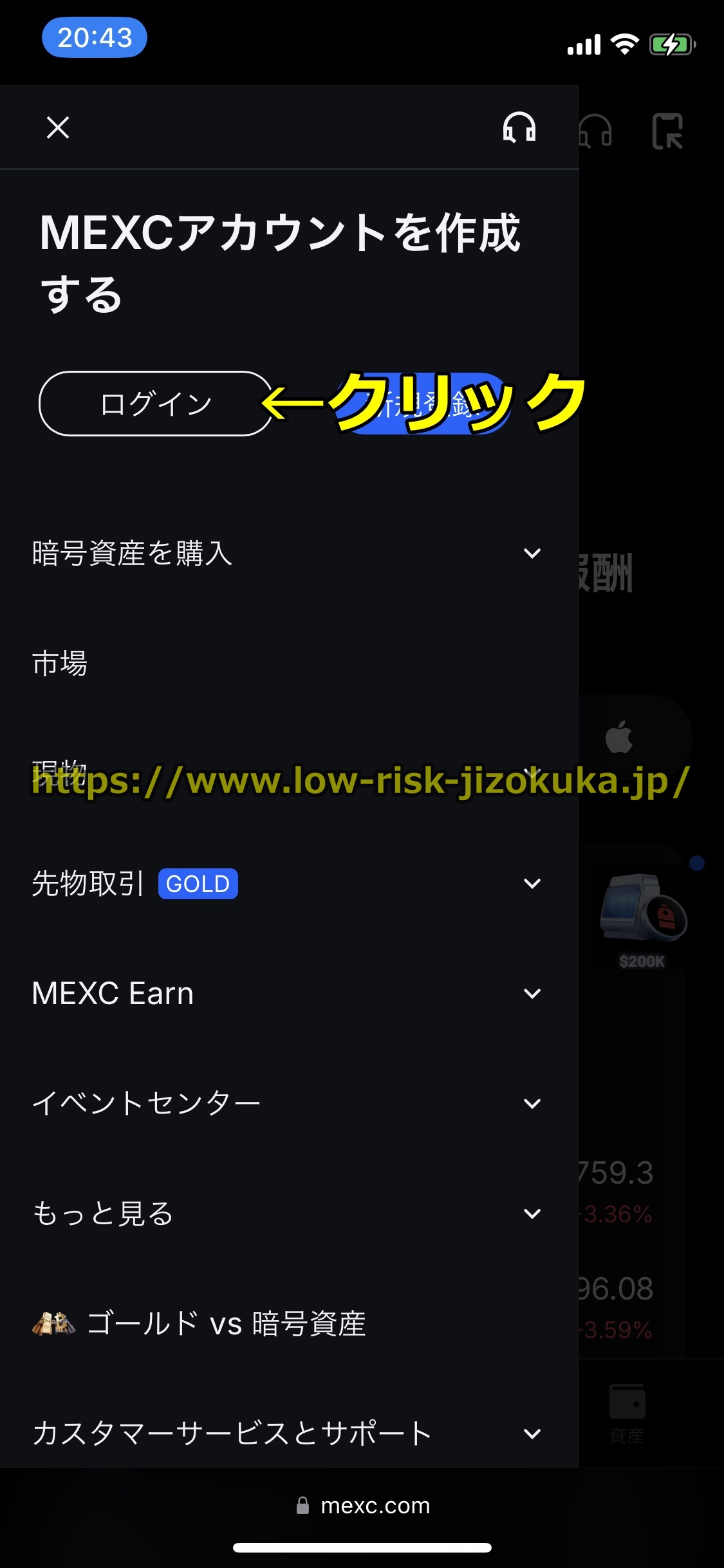
Task: Expand MEXC Earn menu
Action: click(286, 993)
